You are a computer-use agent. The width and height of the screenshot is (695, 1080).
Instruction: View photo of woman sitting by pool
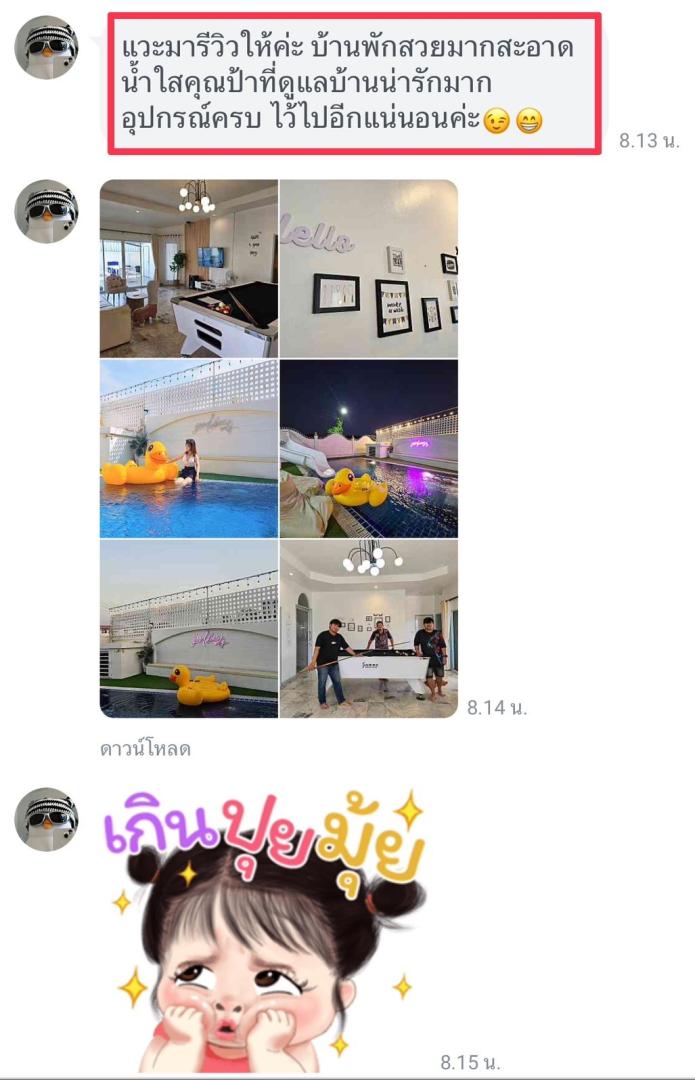189,449
